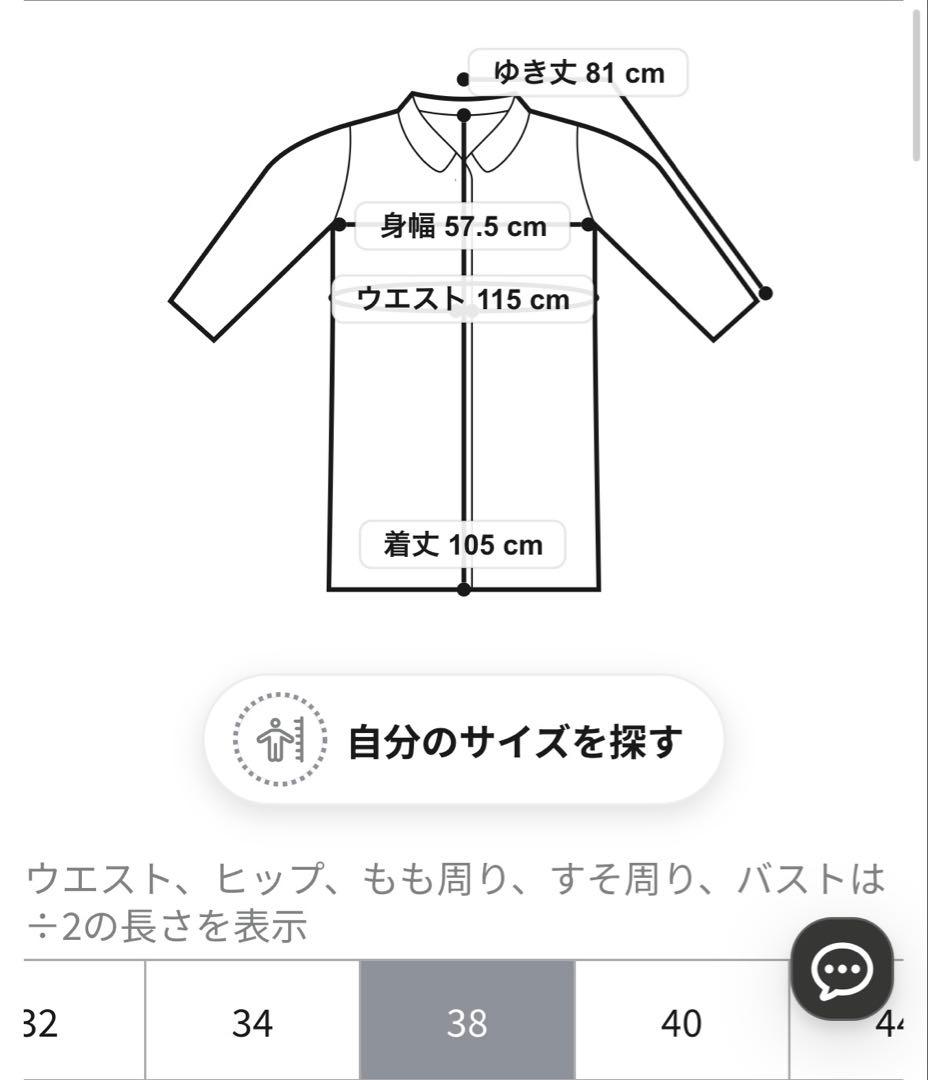
Task: Switch to size 32
Action: [x=38, y=1023]
